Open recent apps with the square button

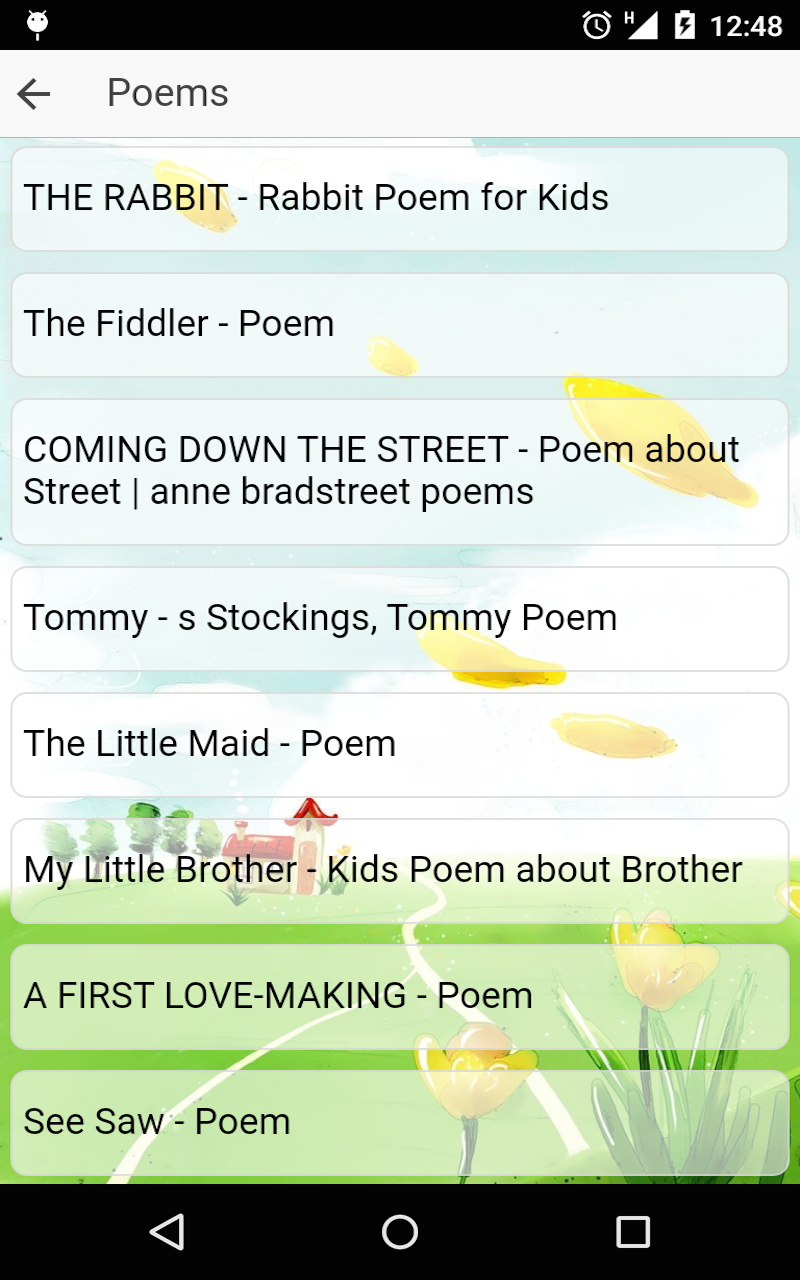click(632, 1232)
